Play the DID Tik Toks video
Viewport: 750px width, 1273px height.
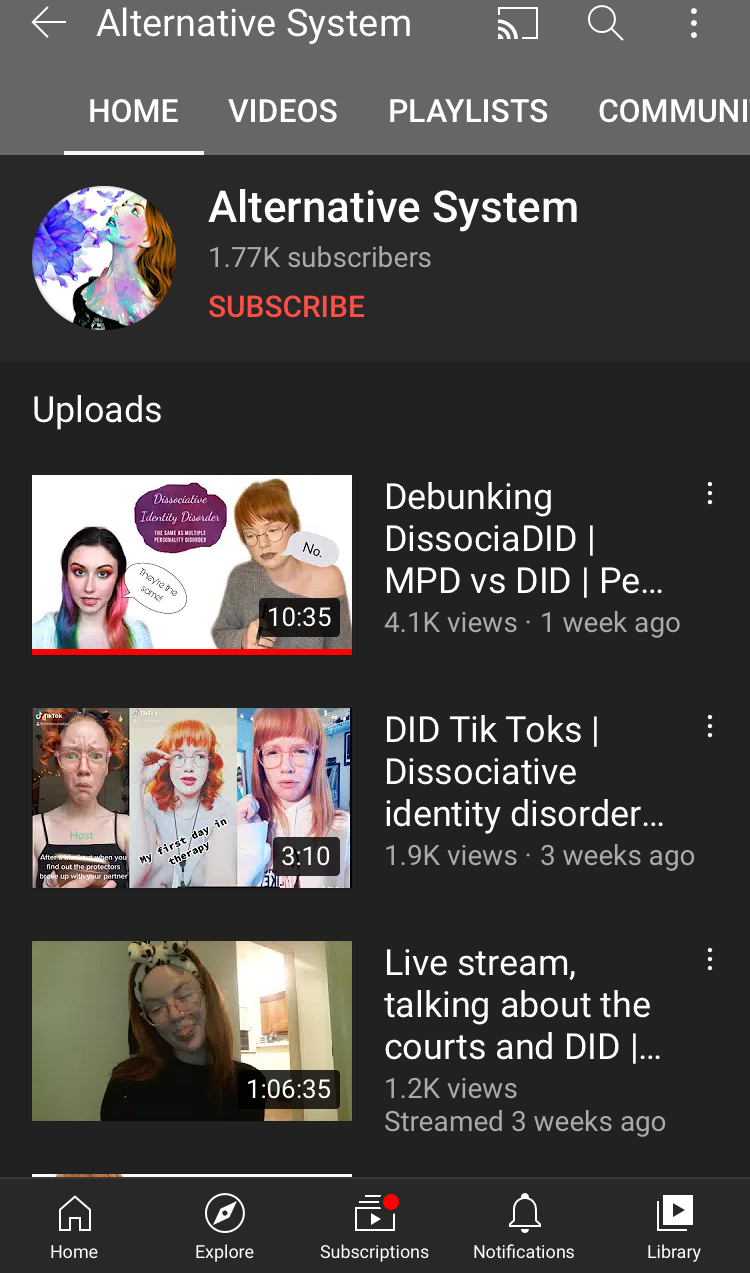click(x=192, y=798)
